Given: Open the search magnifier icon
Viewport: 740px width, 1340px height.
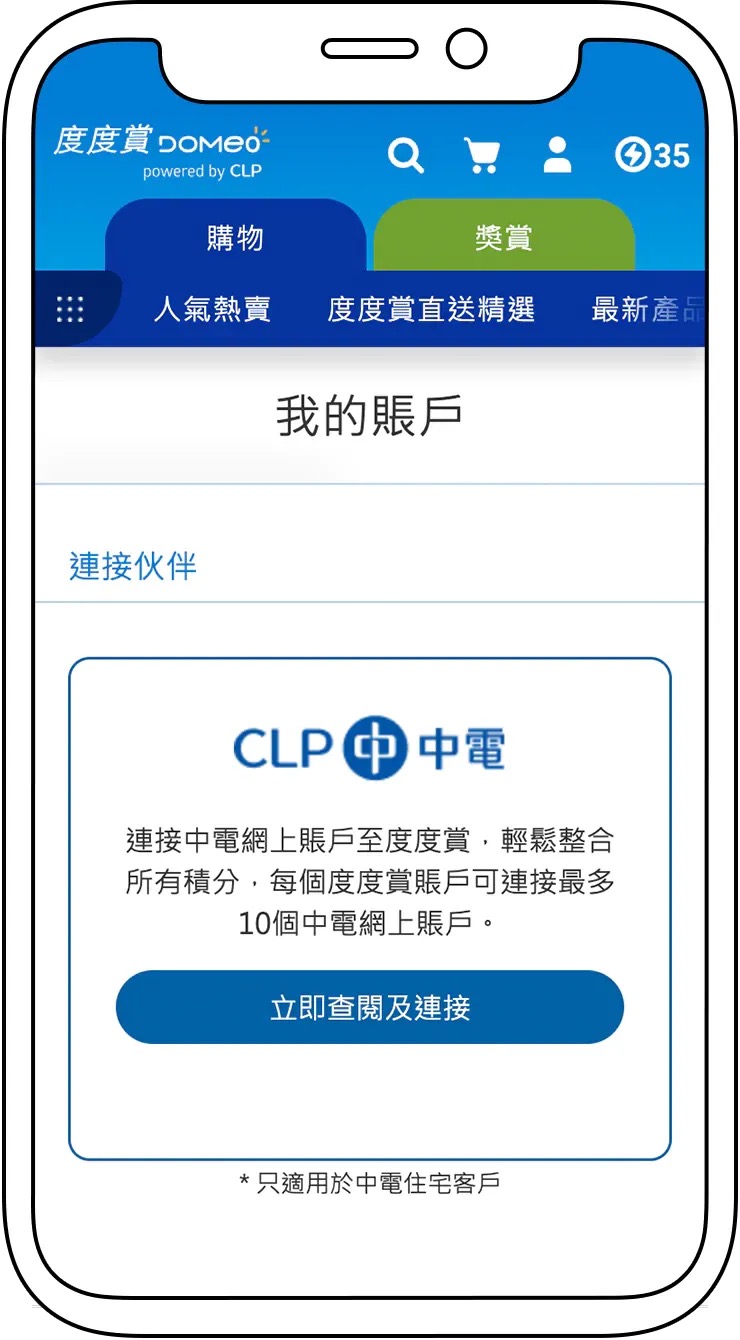Looking at the screenshot, I should pos(406,156).
